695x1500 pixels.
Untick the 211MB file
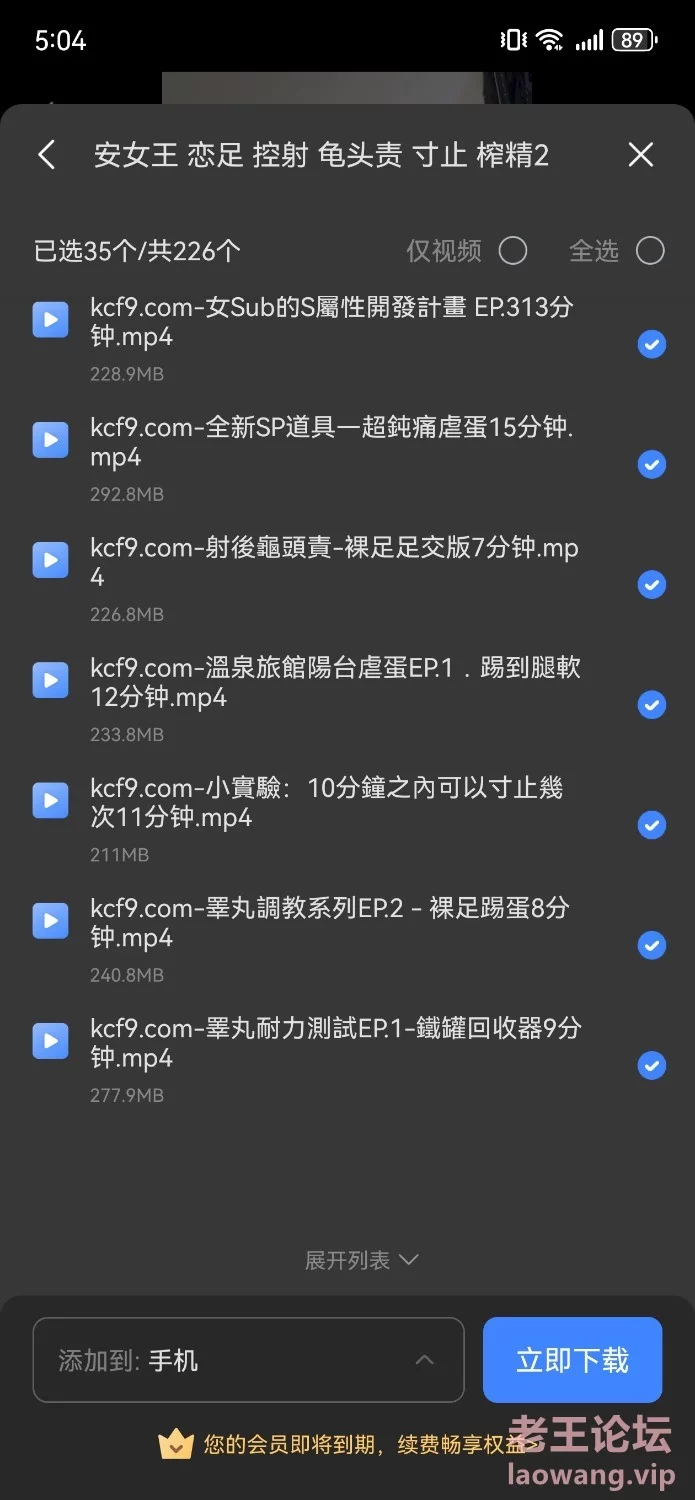point(652,825)
